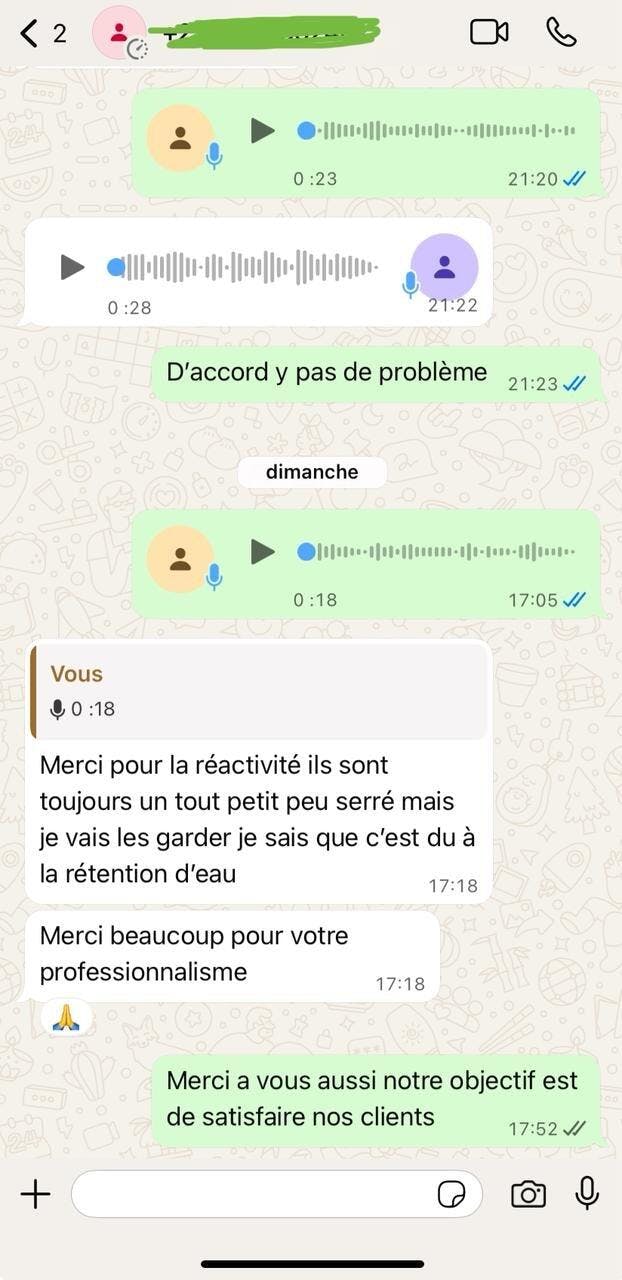The width and height of the screenshot is (622, 1280).
Task: Open the attachment plus menu
Action: (35, 1194)
